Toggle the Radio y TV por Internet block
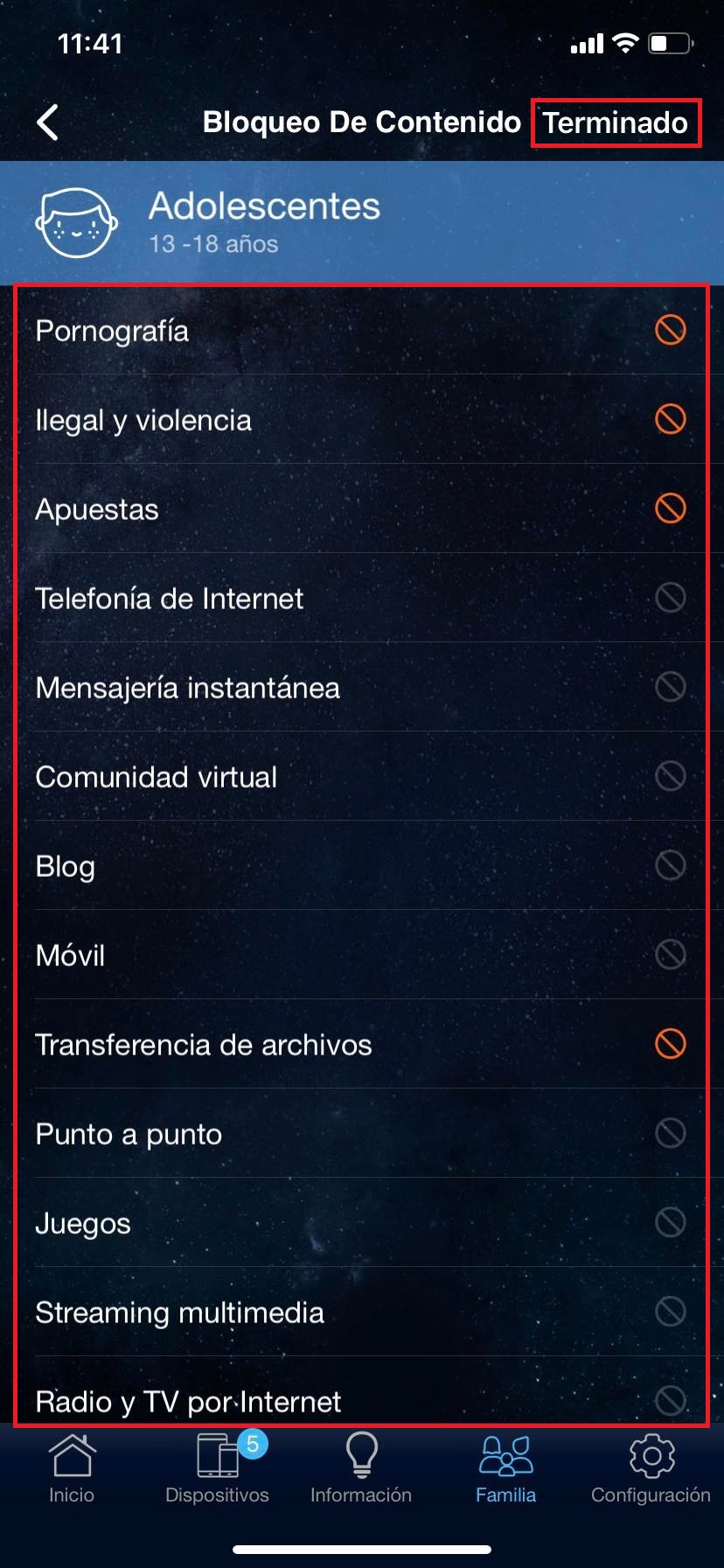724x1568 pixels. click(671, 1401)
